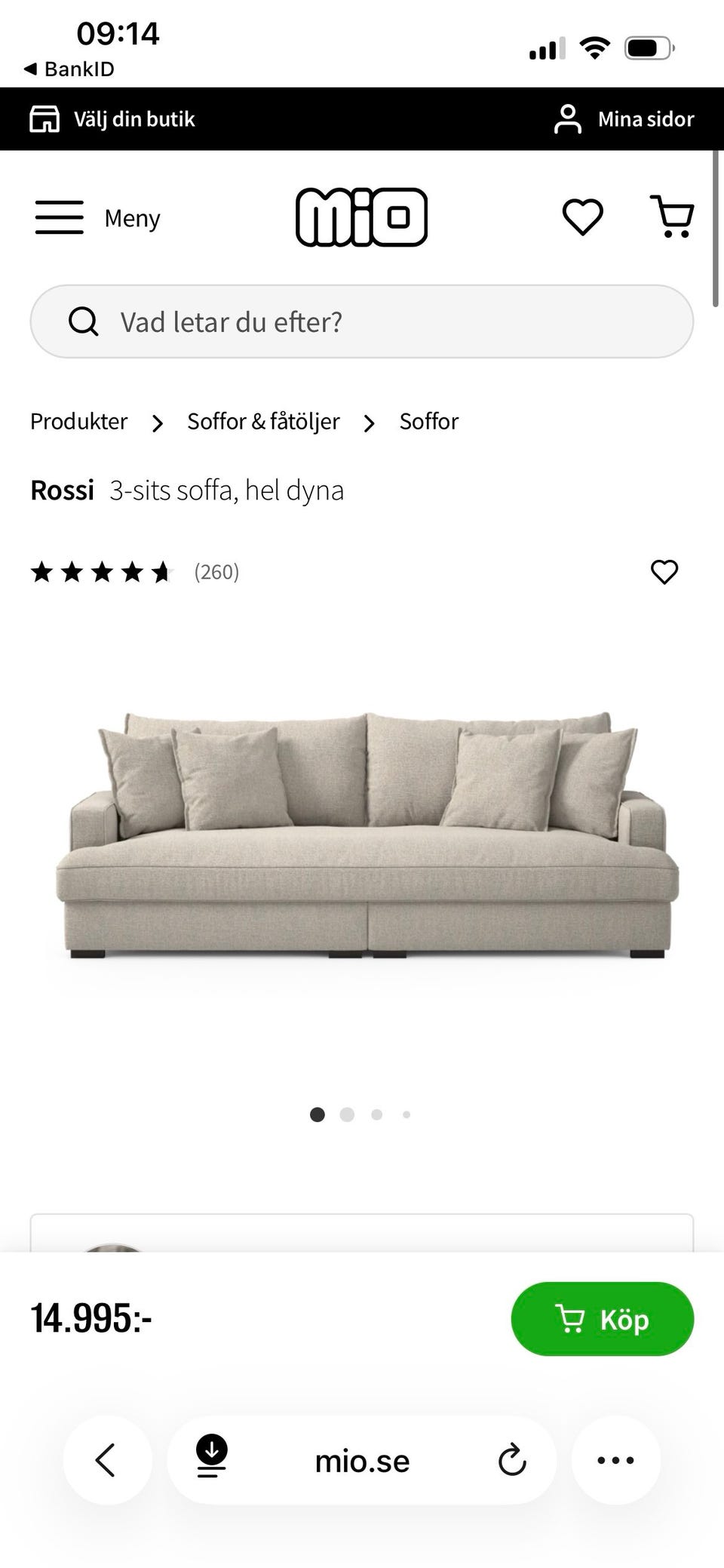Screen dimensions: 724x1568
Task: Navigate to the Soffor breadcrumb
Action: click(x=428, y=421)
